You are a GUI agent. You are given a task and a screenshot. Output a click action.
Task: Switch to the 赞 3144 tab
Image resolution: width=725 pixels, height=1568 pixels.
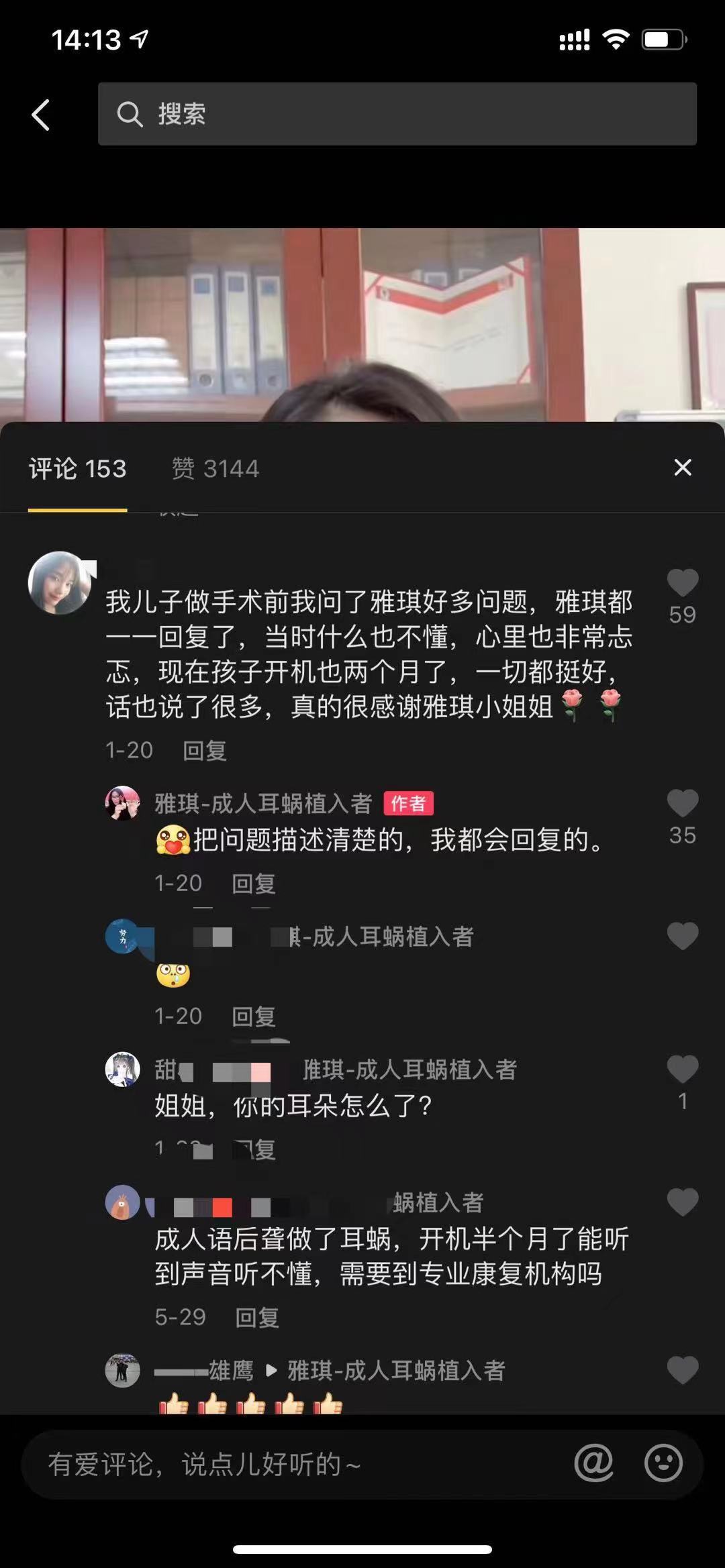pos(216,468)
